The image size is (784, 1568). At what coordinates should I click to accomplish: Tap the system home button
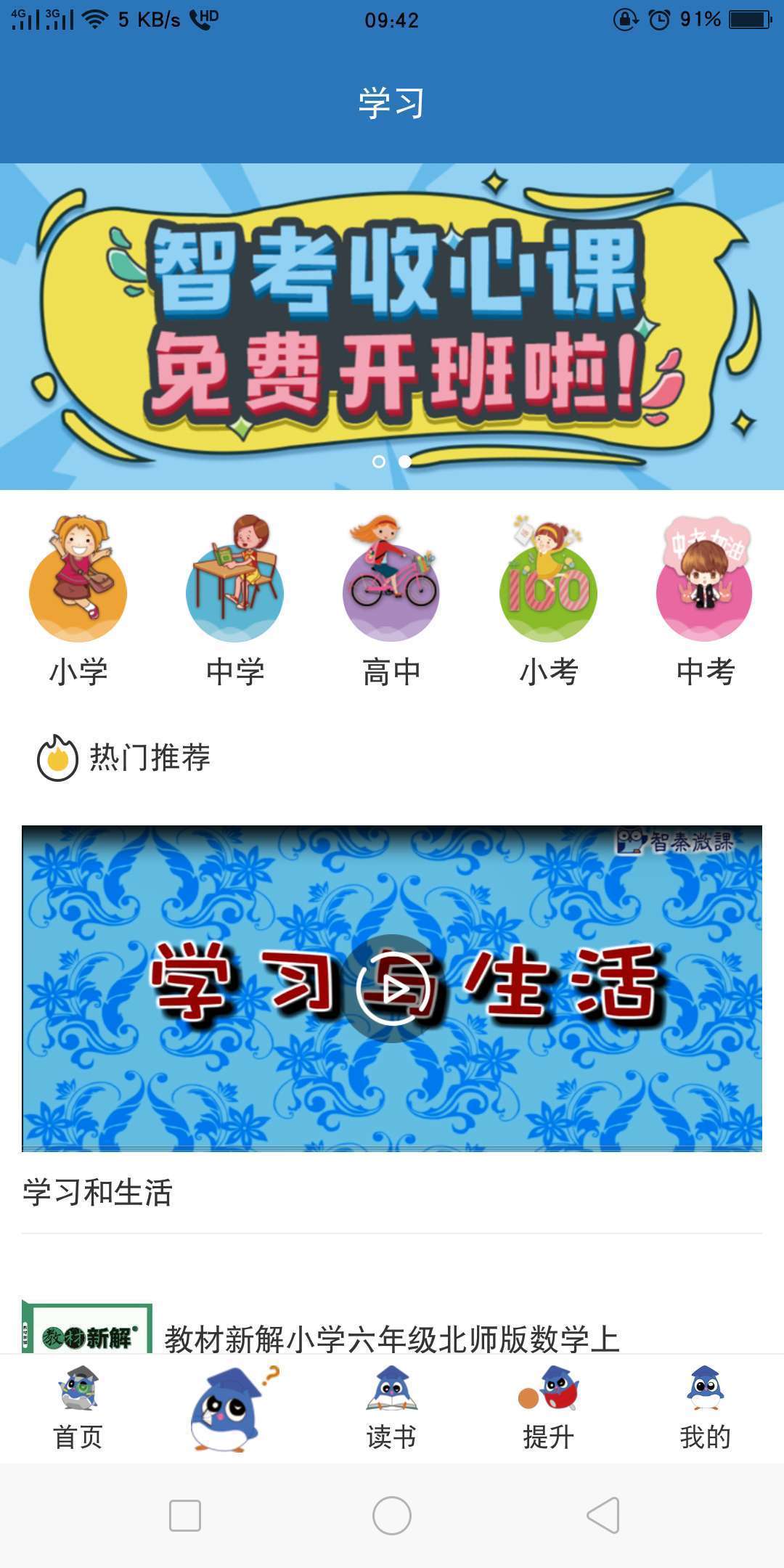[x=392, y=1516]
